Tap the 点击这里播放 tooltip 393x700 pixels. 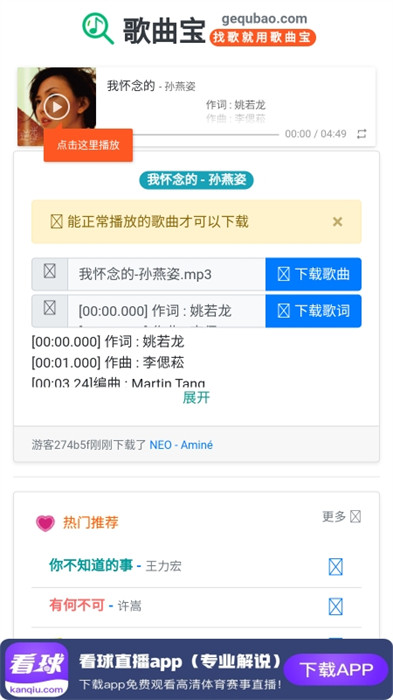[88, 145]
